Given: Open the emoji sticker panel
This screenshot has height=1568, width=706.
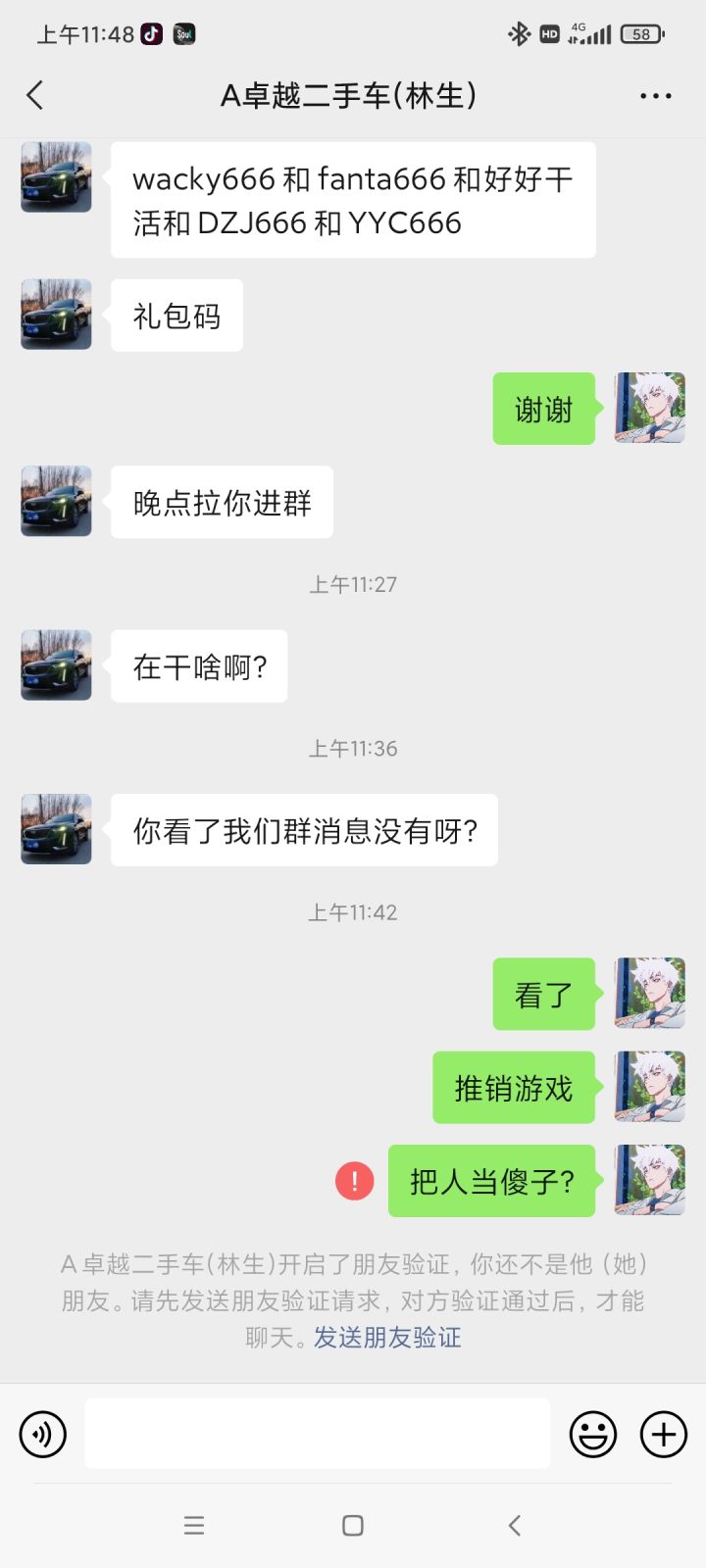Looking at the screenshot, I should pyautogui.click(x=593, y=1435).
